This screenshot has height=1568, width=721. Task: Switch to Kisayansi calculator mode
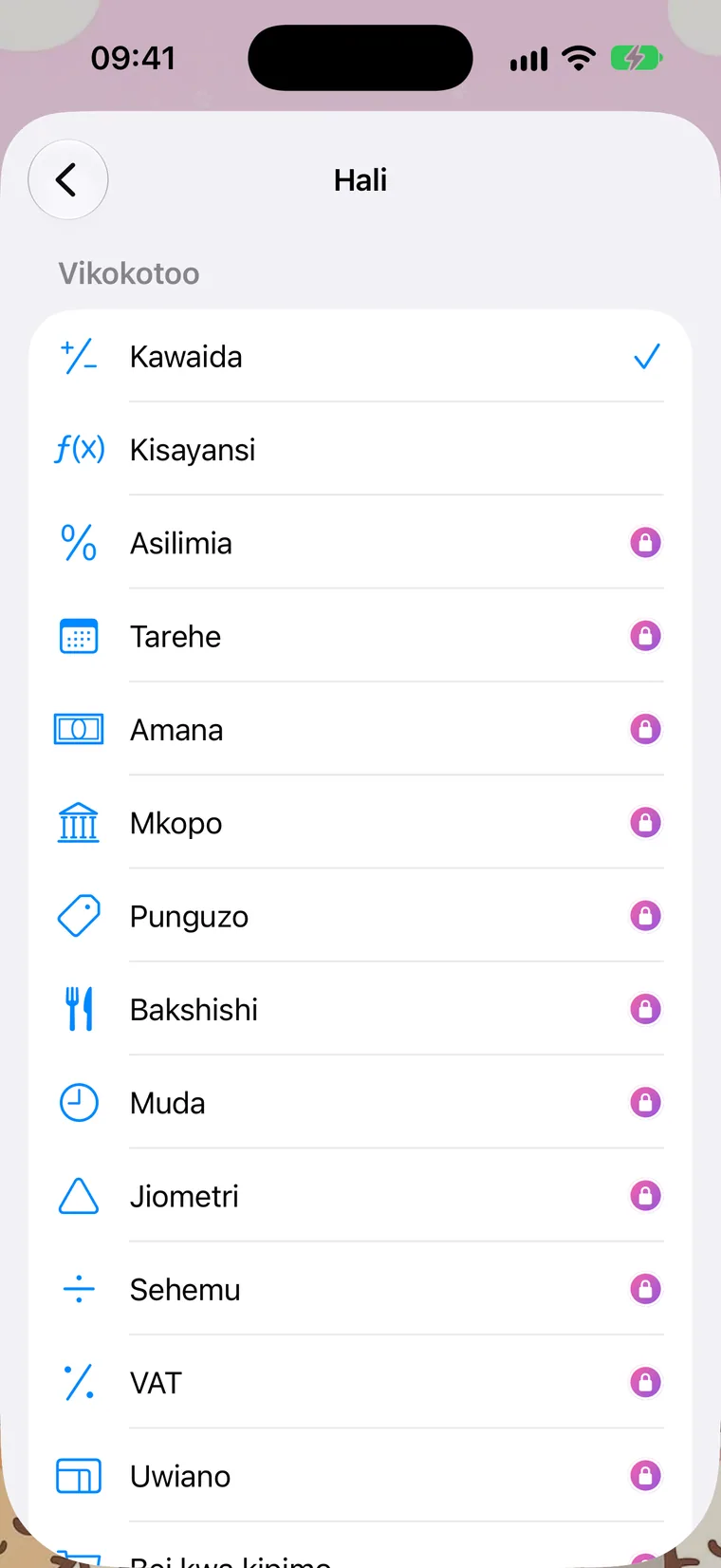coord(360,450)
